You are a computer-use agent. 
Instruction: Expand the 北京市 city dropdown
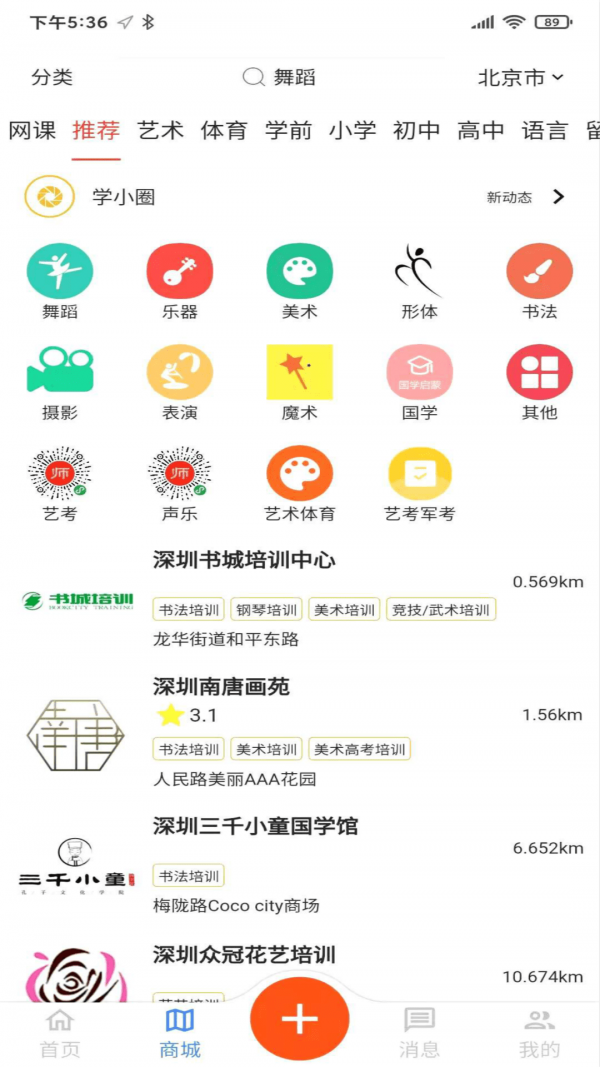[521, 78]
